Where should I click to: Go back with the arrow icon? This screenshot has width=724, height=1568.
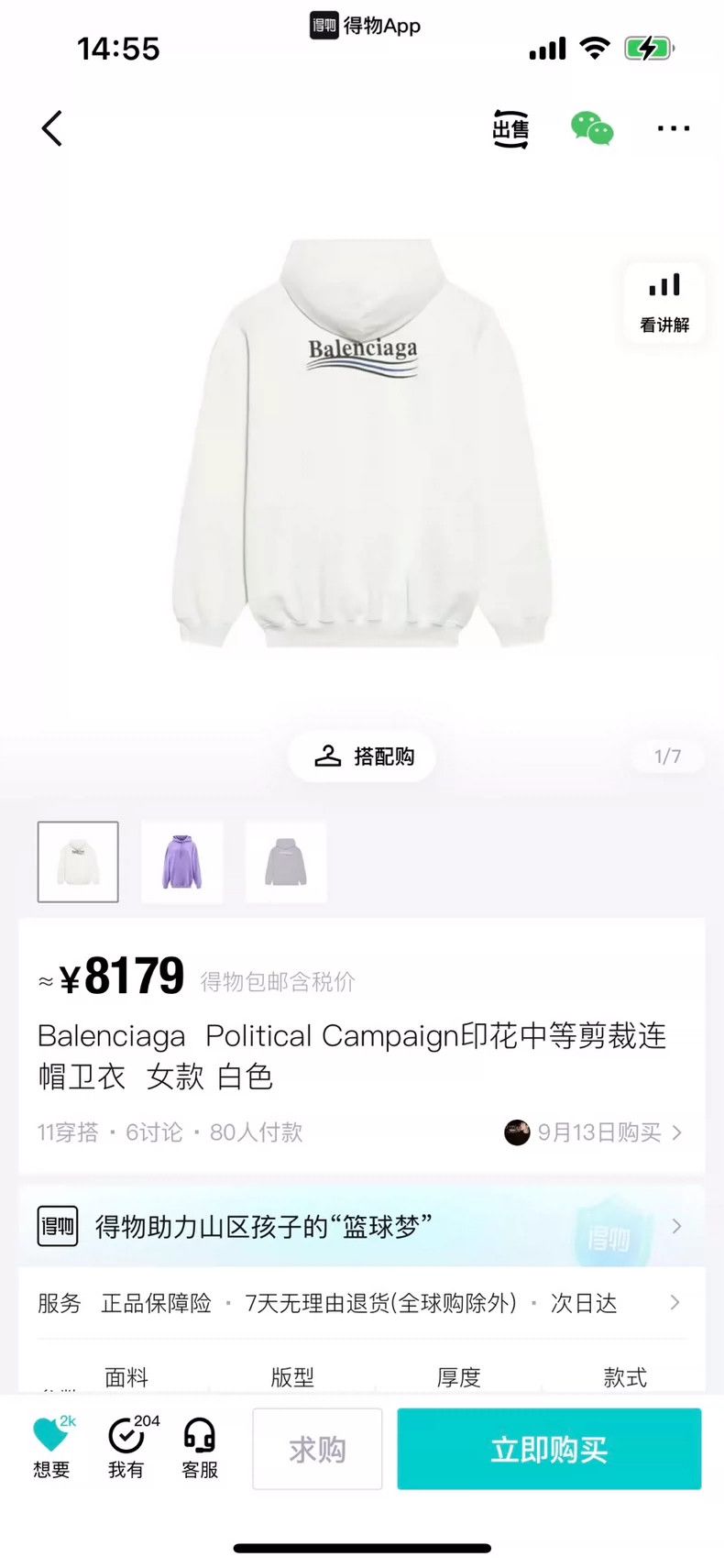(x=52, y=128)
